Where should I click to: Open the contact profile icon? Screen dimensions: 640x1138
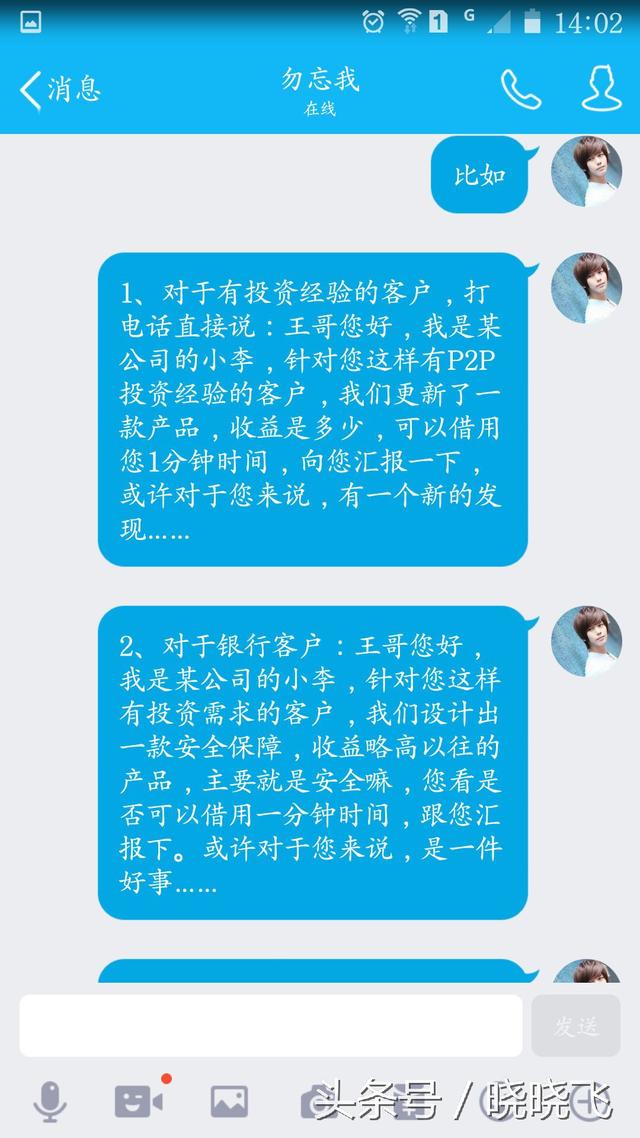(601, 89)
